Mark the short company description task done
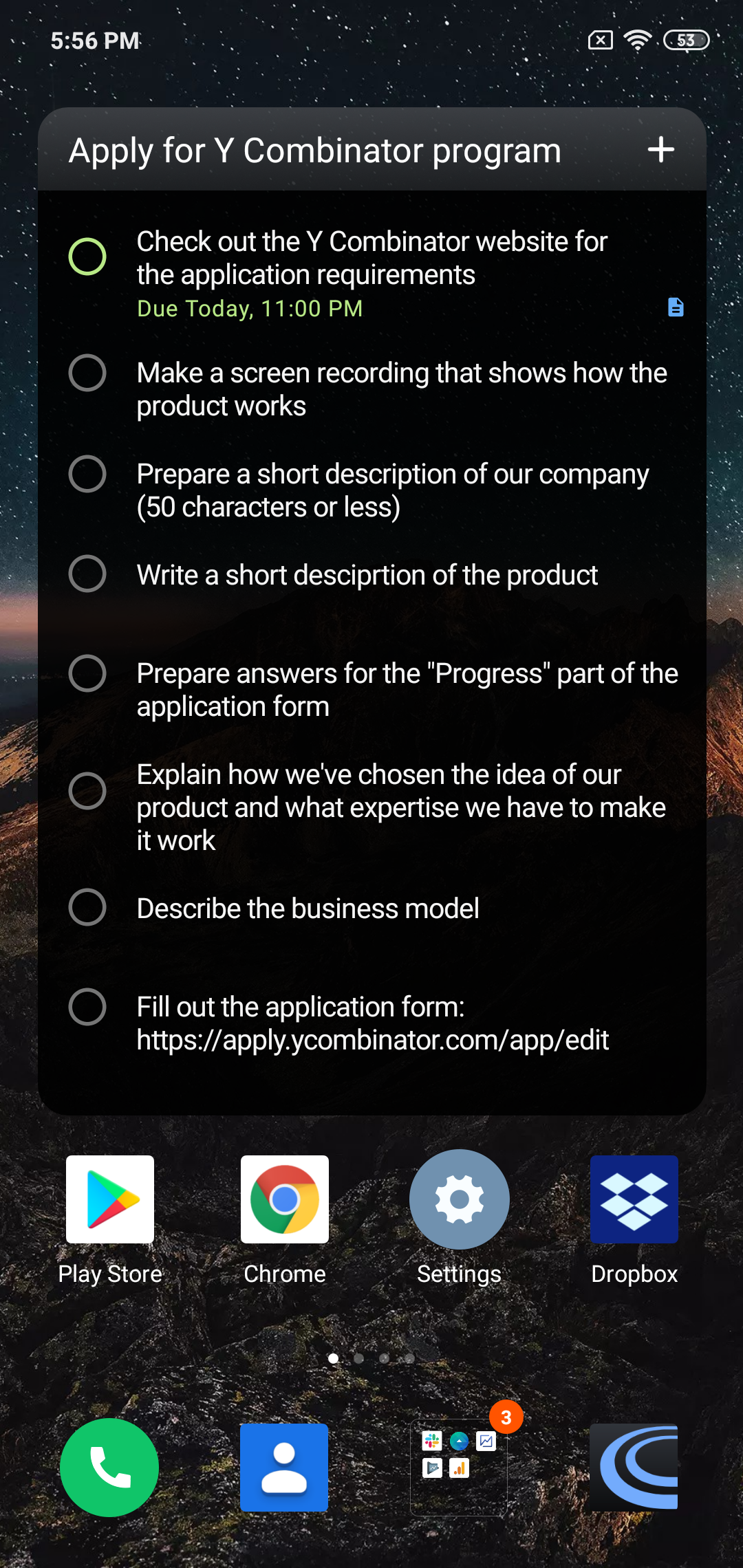 click(87, 474)
